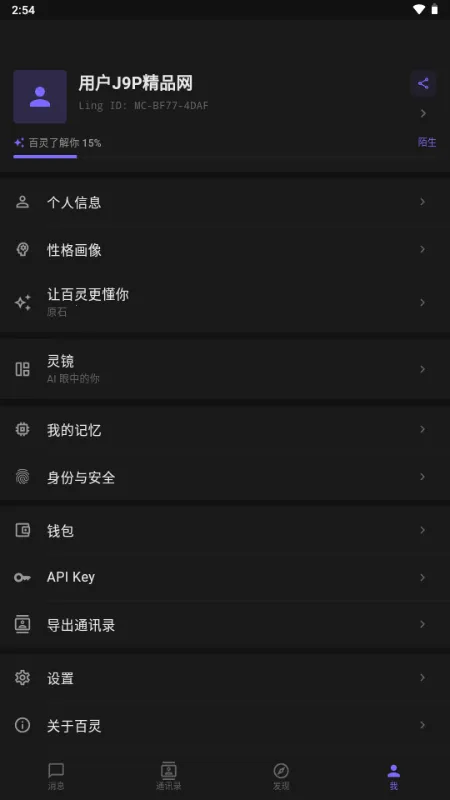
Task: Open the profile avatar picture
Action: pos(40,96)
